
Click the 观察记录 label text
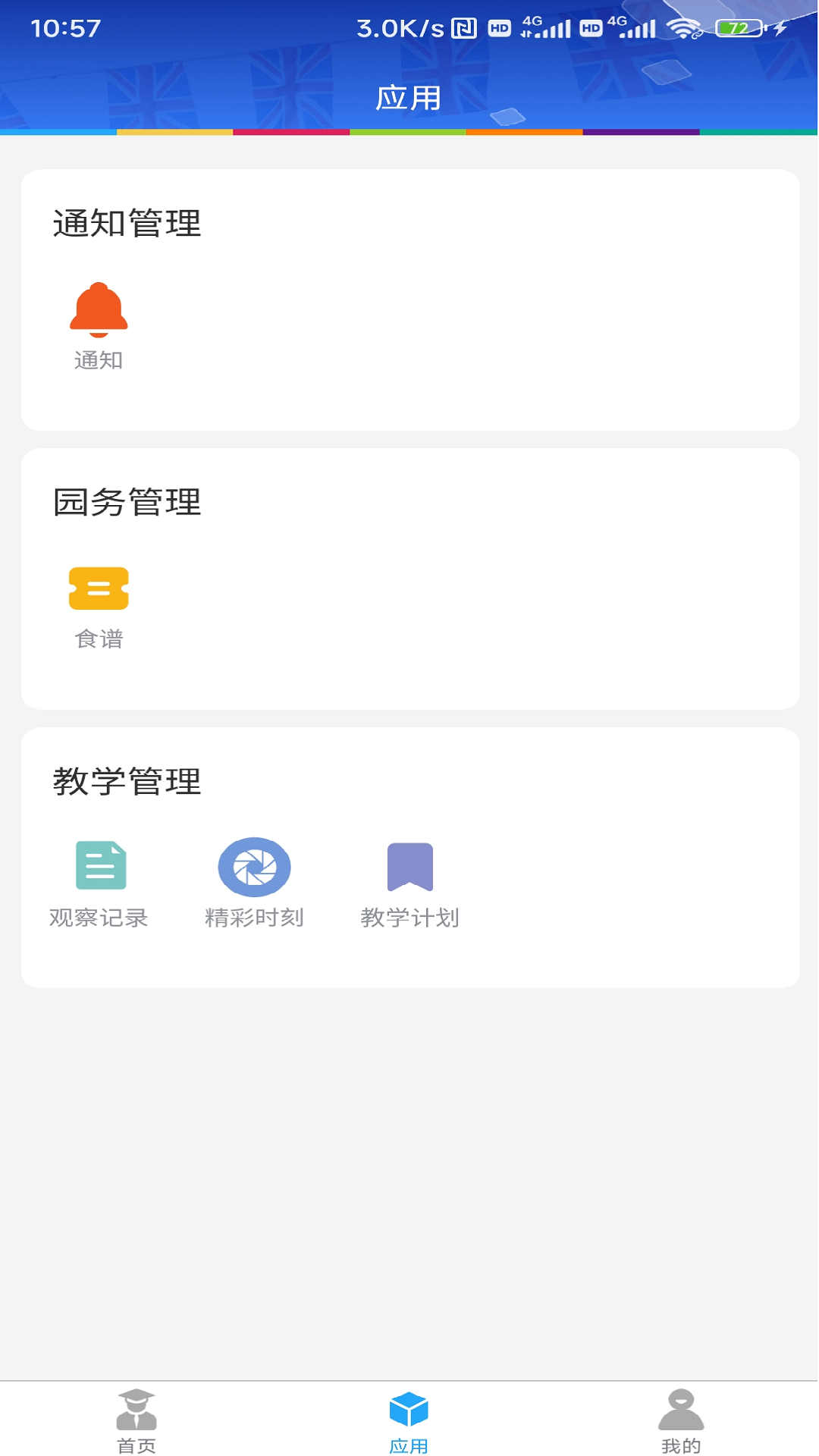[x=99, y=918]
